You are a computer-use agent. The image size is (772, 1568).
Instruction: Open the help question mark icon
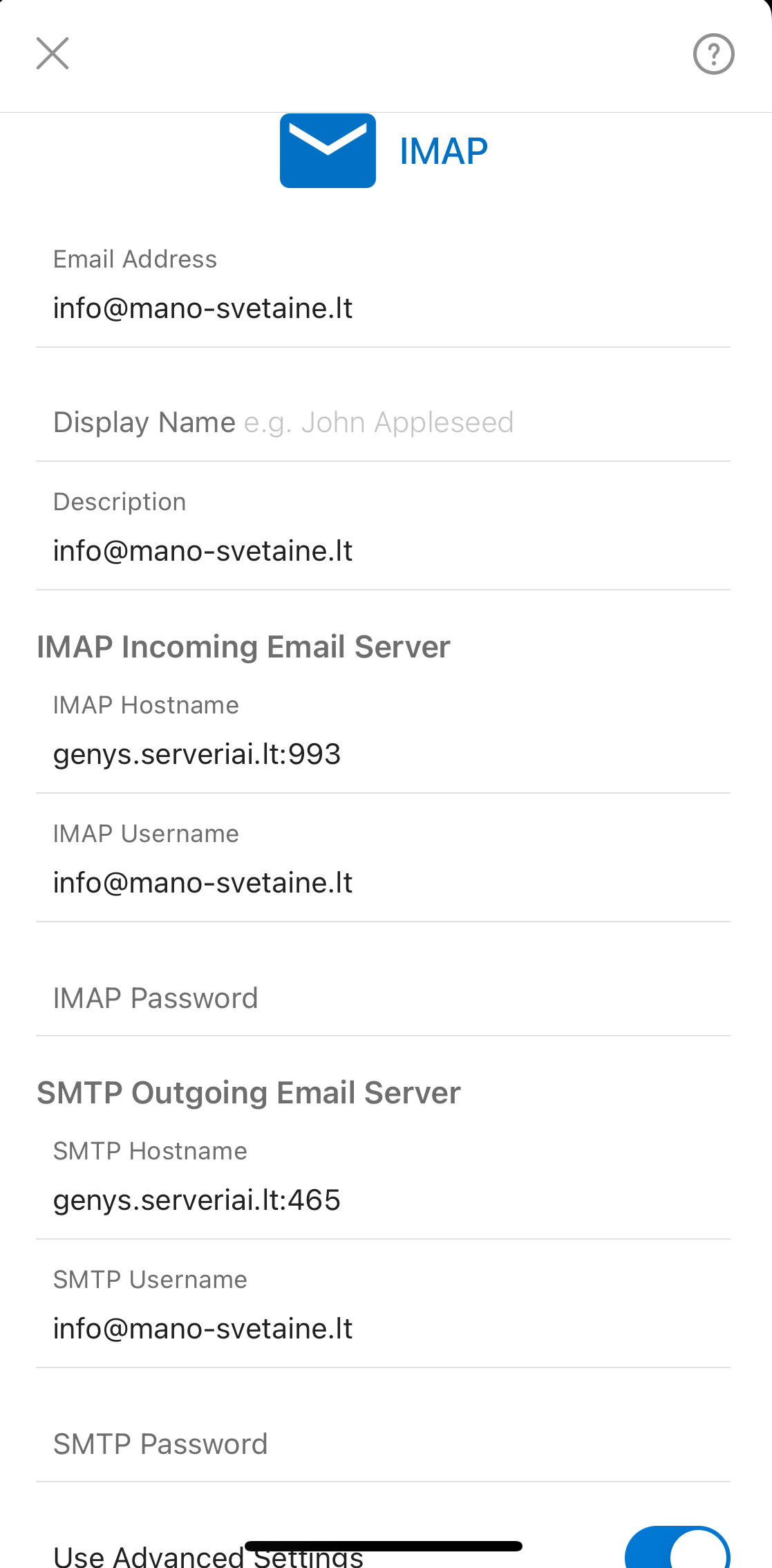click(x=713, y=54)
